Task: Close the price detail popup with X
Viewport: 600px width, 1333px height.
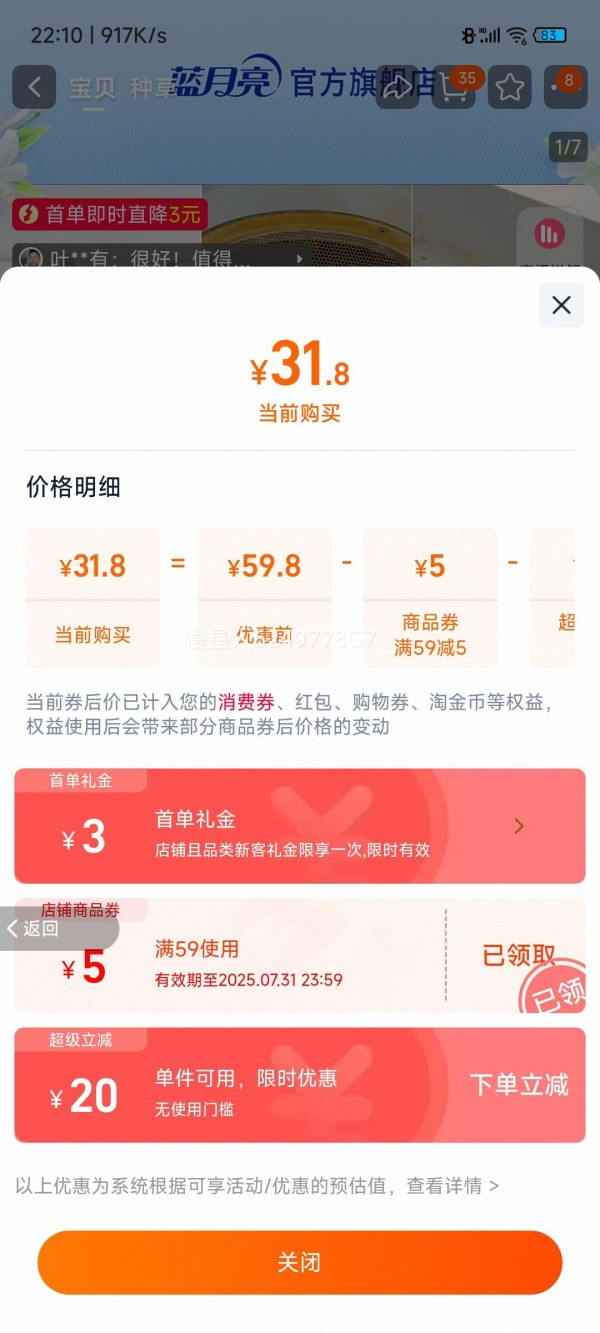Action: coord(561,305)
